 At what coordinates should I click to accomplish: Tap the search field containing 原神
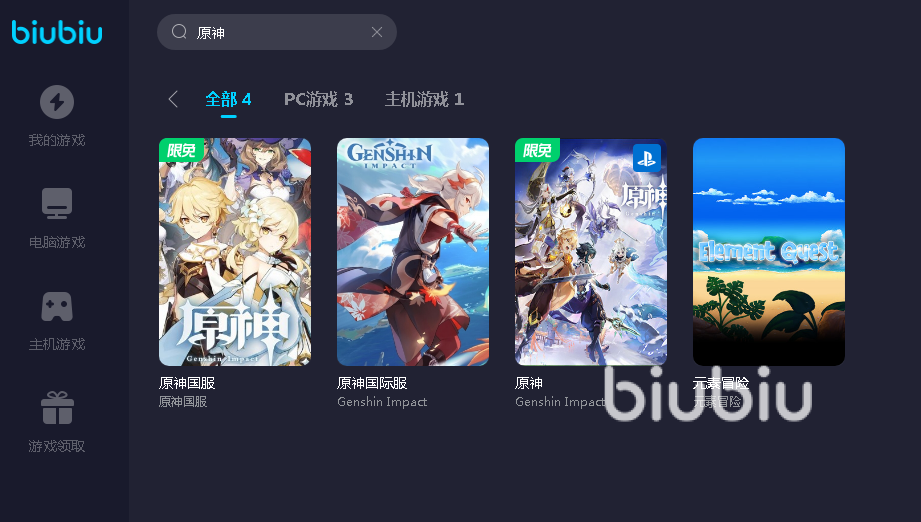[270, 32]
